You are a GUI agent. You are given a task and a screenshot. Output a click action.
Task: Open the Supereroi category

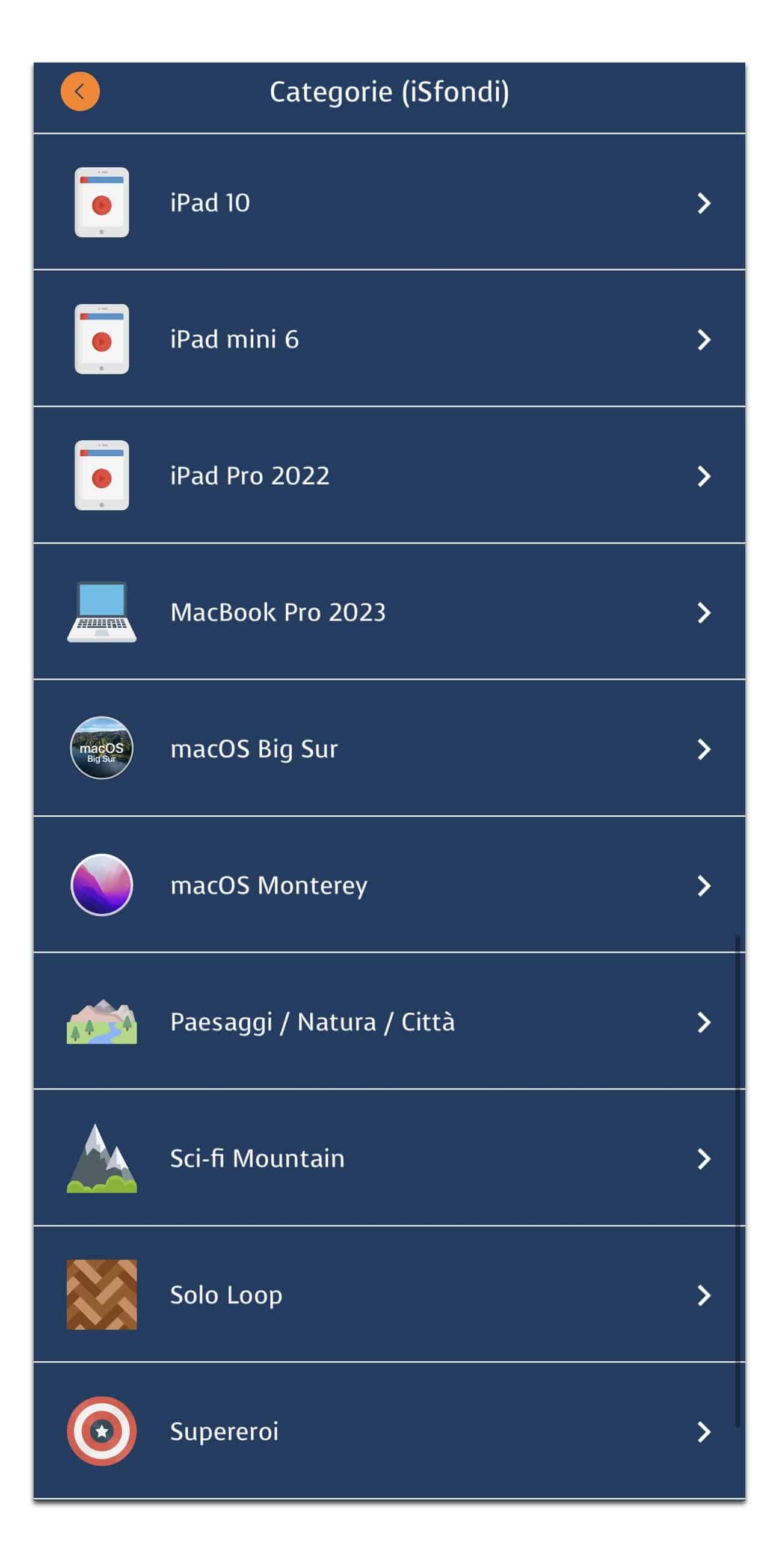(389, 1430)
